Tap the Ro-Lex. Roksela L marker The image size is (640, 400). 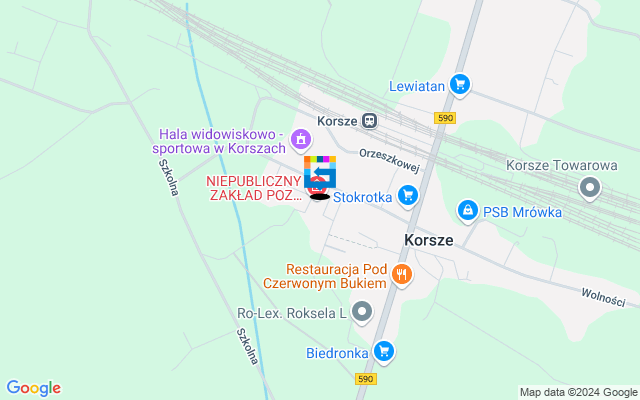pyautogui.click(x=363, y=312)
